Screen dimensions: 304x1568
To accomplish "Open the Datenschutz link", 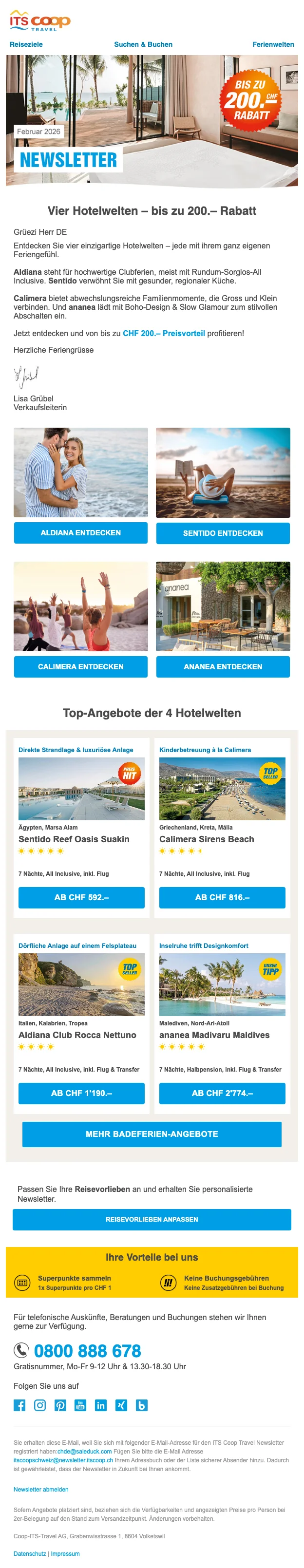I will [x=29, y=1554].
